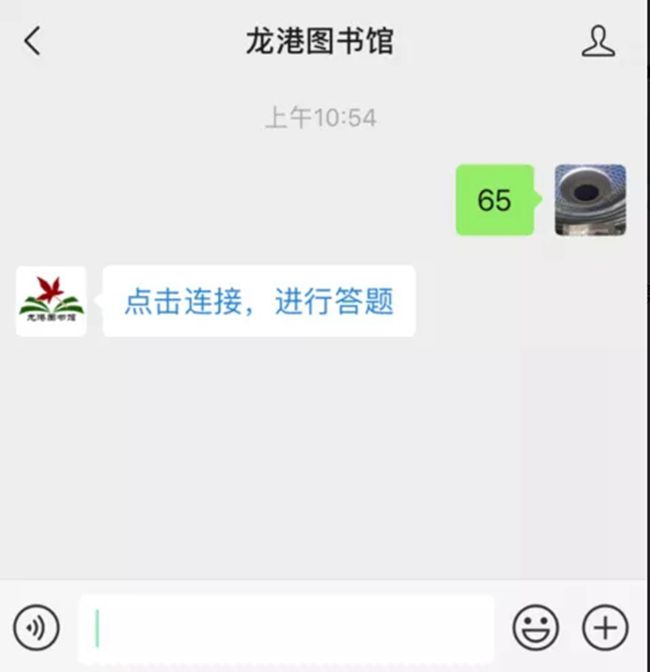Open the plus attachments menu
This screenshot has height=672, width=650.
pos(605,628)
